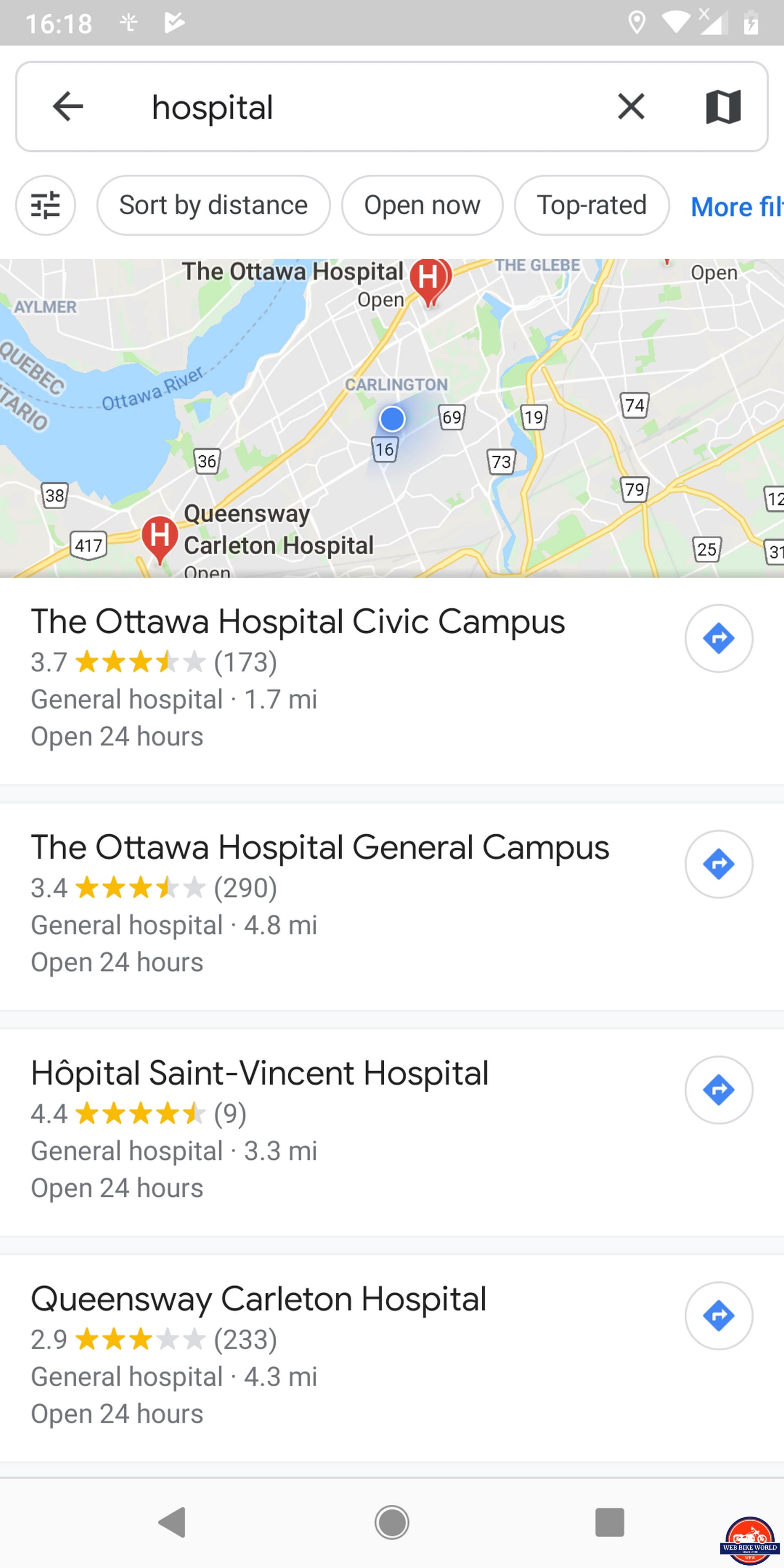
Task: Get directions to Queensway Carleton Hospital
Action: (718, 1315)
